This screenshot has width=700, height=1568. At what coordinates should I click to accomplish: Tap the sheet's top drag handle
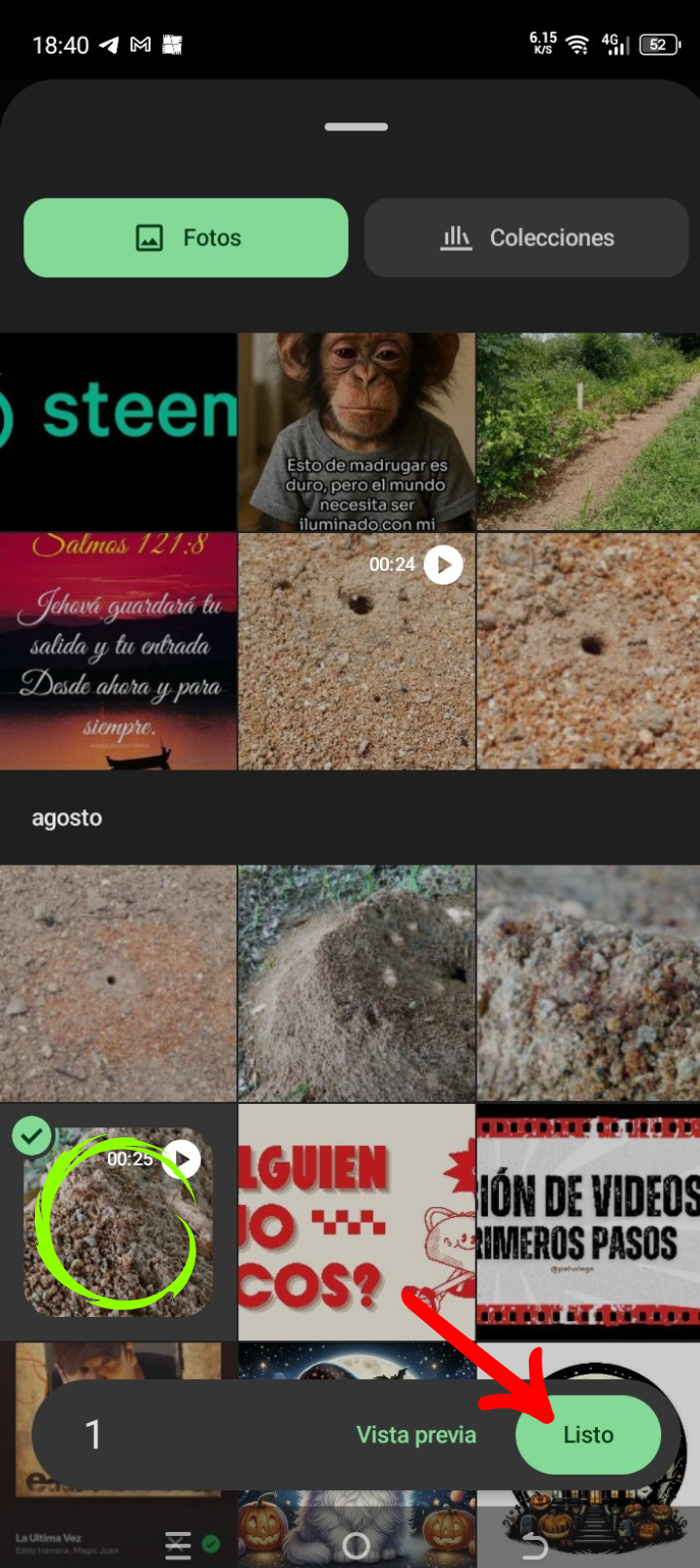click(357, 126)
